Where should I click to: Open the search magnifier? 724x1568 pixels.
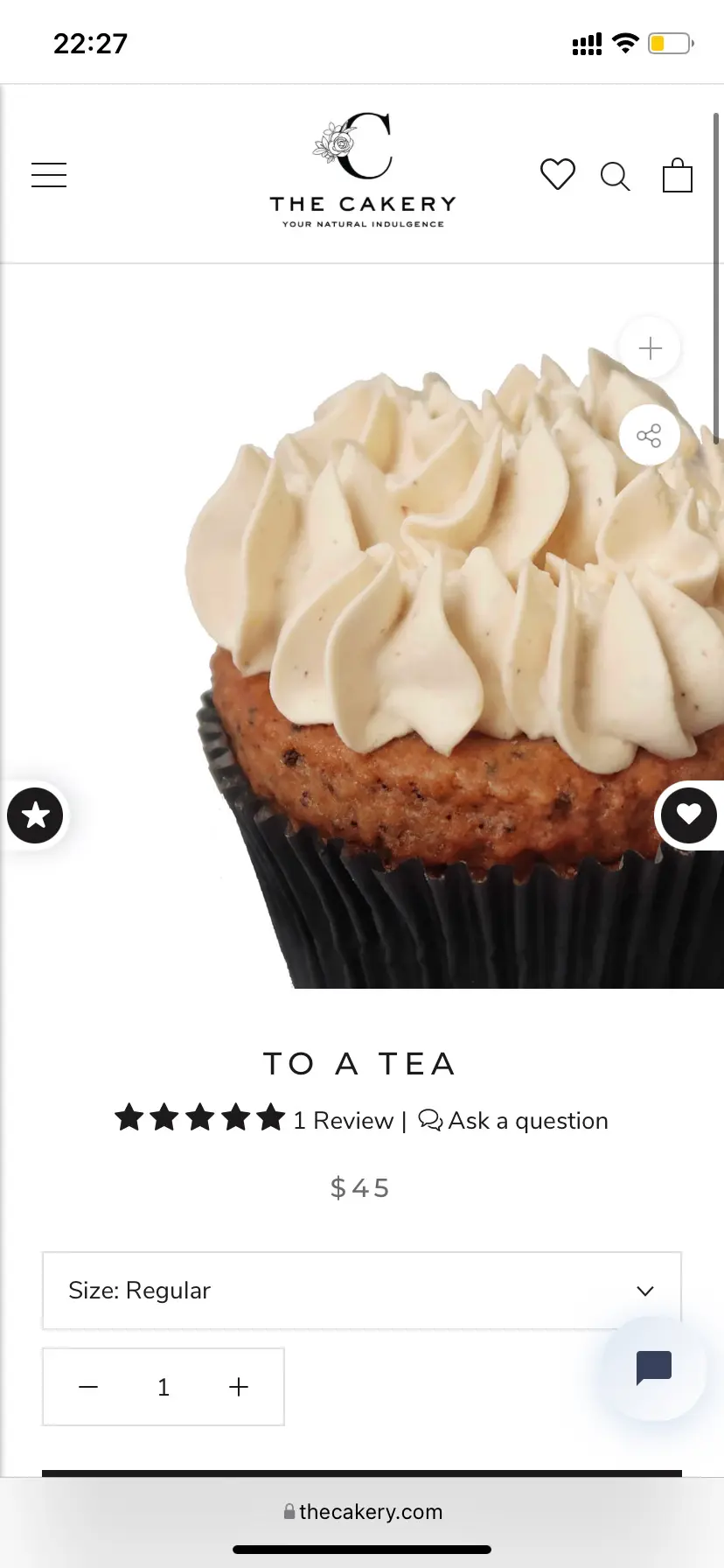pyautogui.click(x=616, y=177)
